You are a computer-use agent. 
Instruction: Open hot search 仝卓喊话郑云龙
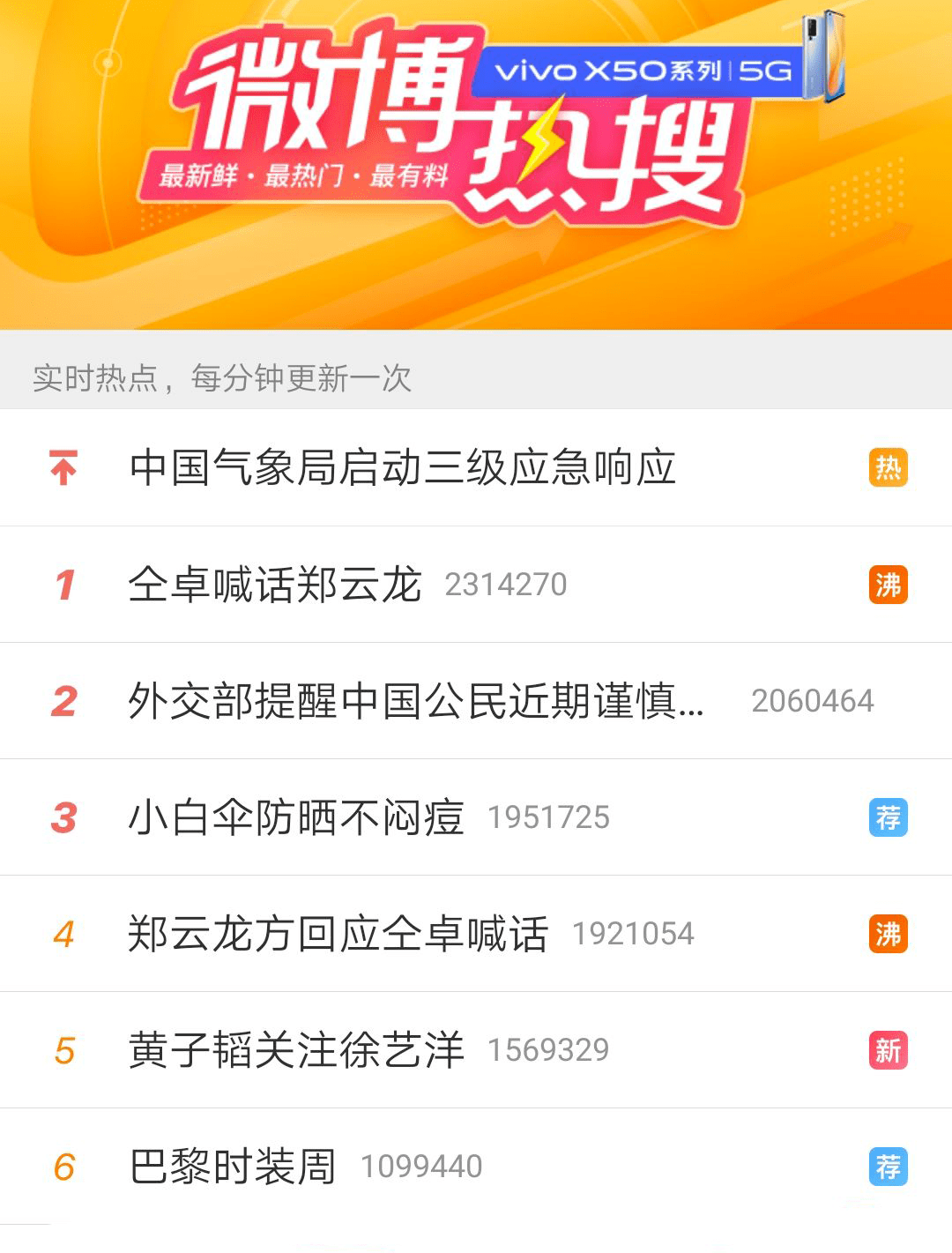coord(275,585)
